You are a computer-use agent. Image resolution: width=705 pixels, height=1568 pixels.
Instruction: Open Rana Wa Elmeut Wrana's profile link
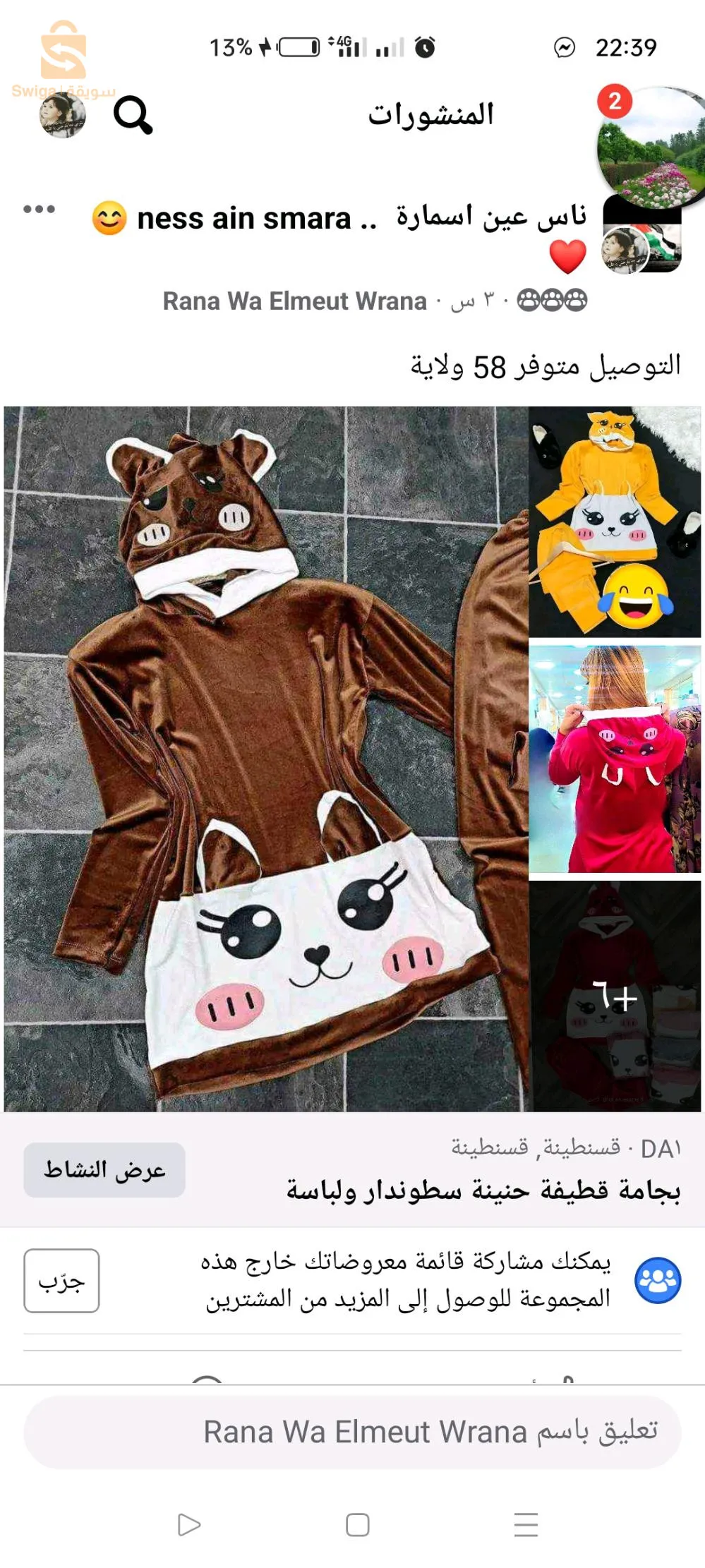294,301
